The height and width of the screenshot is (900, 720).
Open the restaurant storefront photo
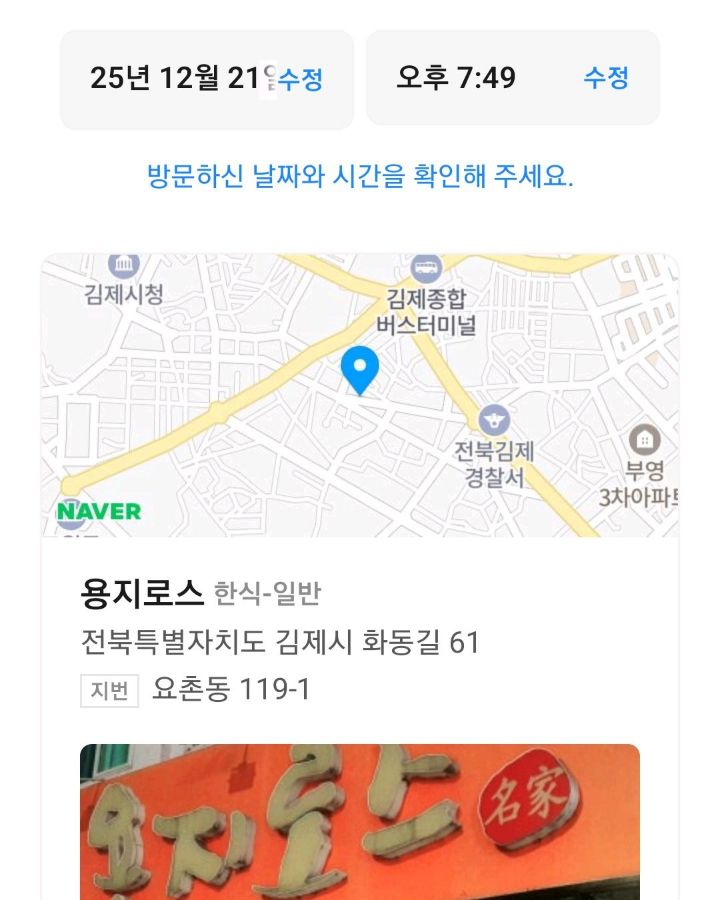point(360,820)
